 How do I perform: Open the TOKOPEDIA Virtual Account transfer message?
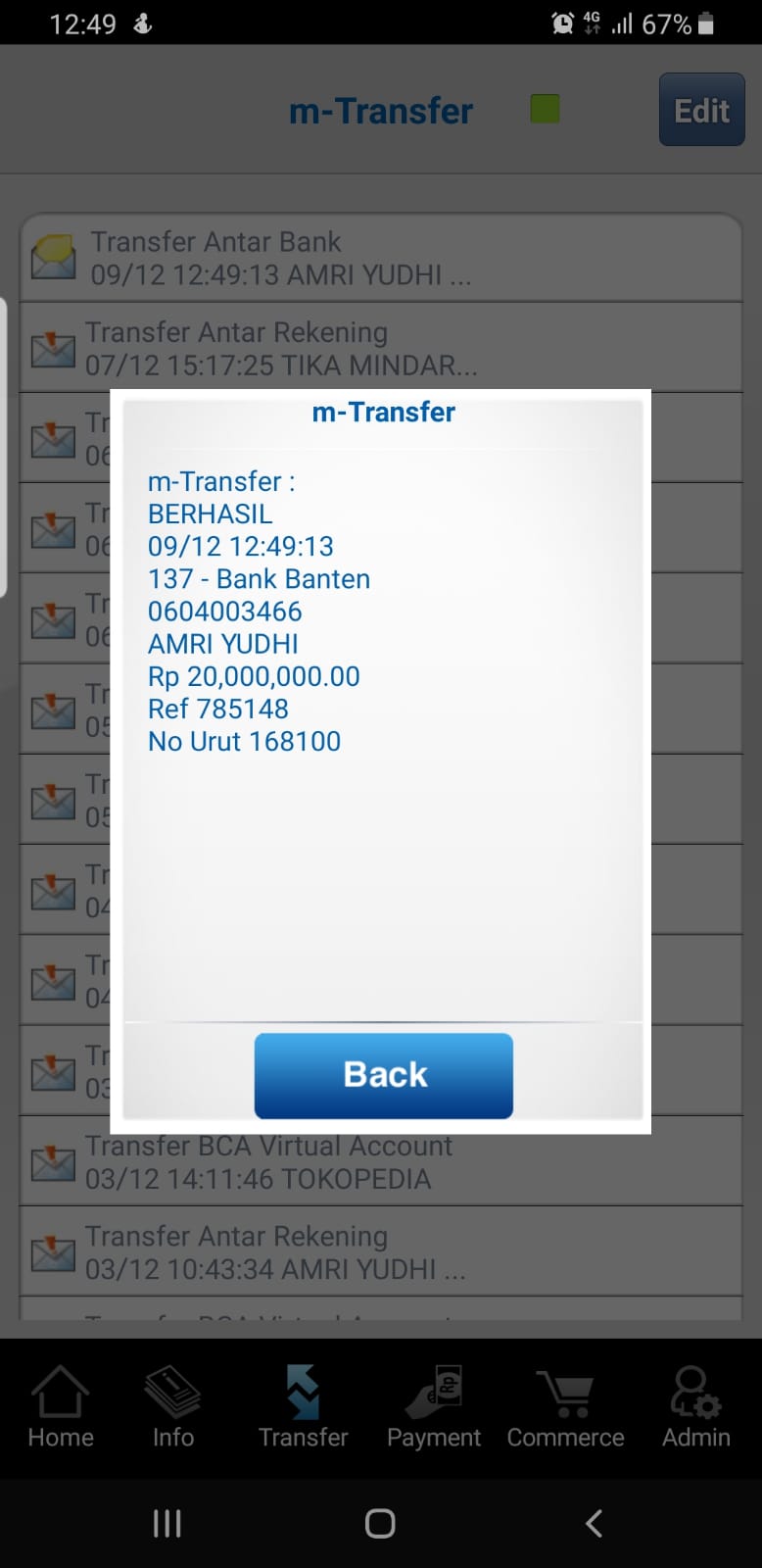(380, 1161)
